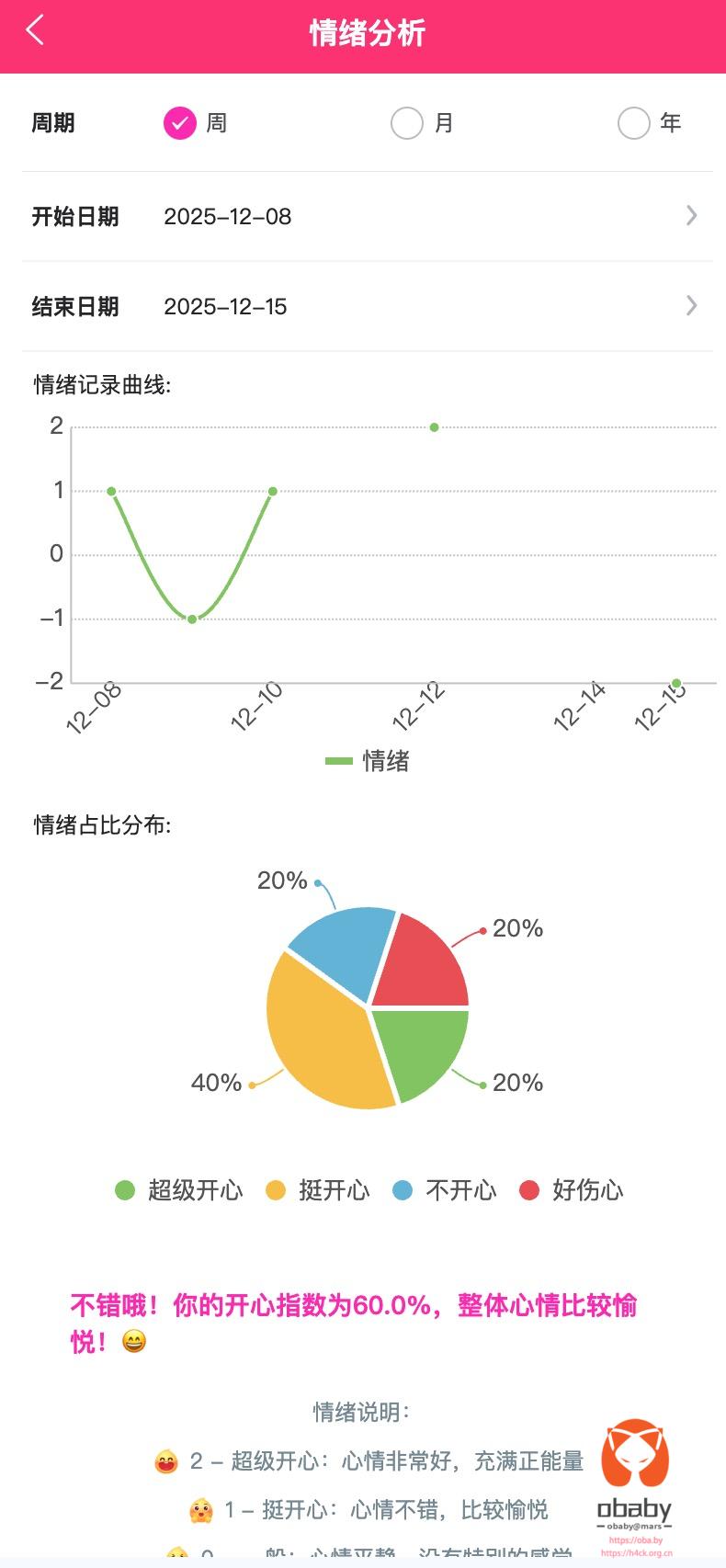
Task: Go back from 情绪分析 page
Action: click(x=35, y=30)
